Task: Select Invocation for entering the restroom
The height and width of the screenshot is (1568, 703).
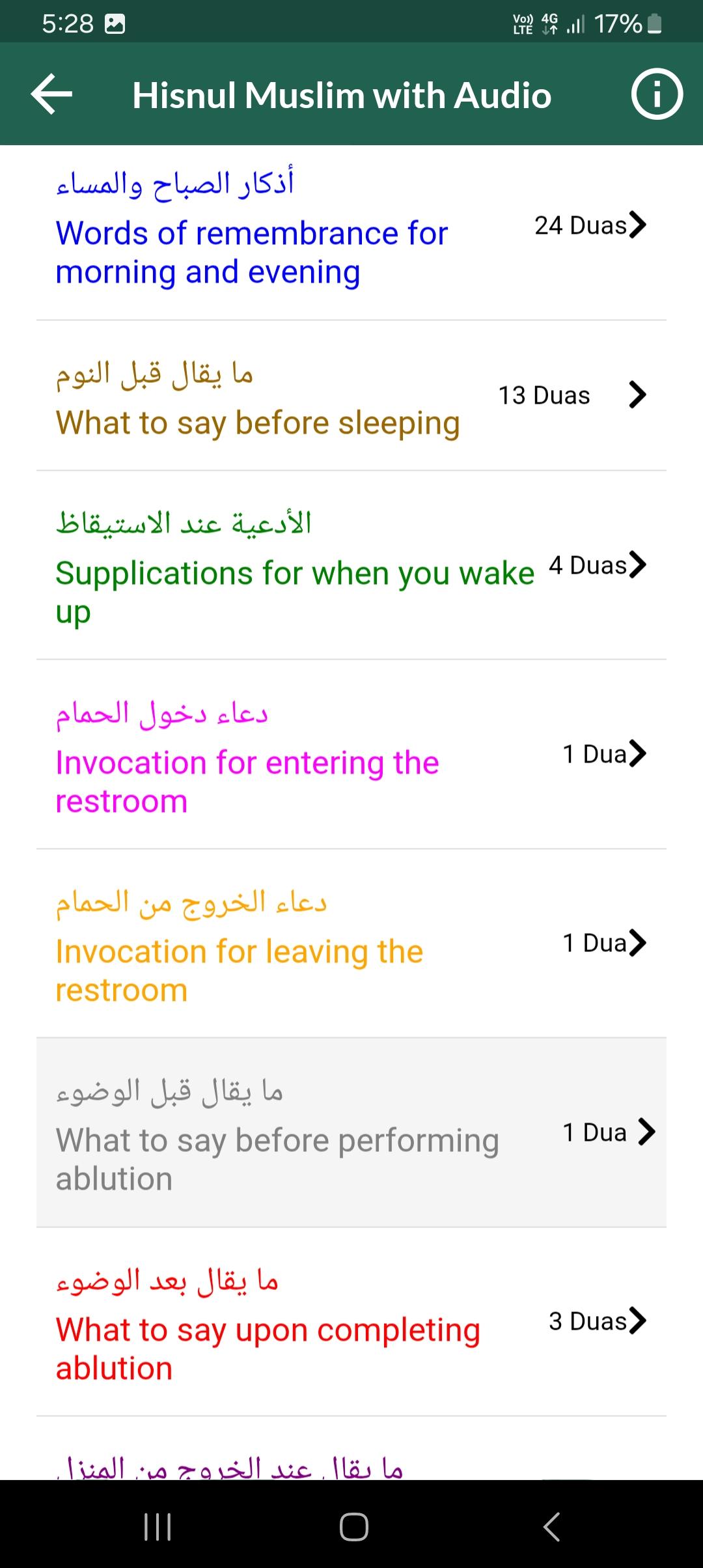Action: pos(351,754)
